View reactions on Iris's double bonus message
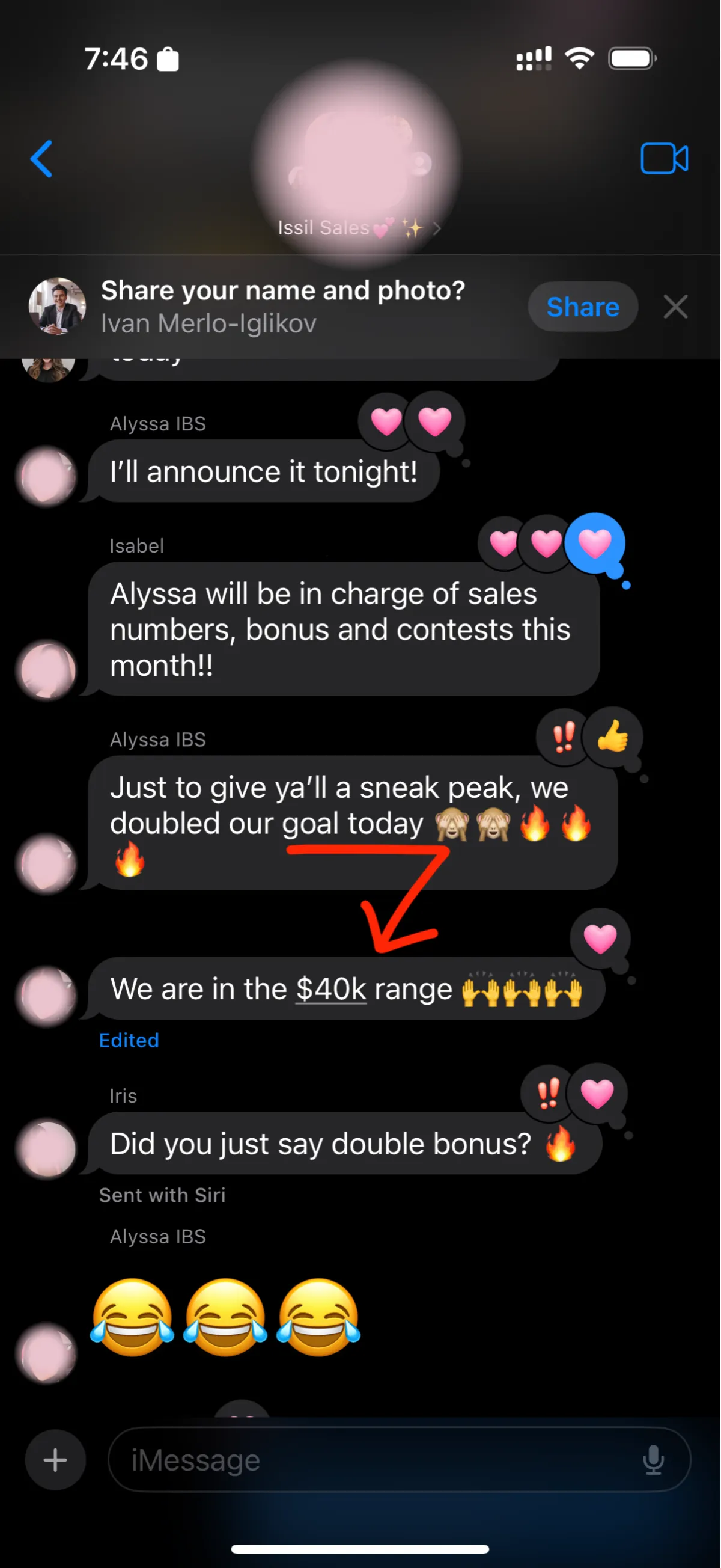This screenshot has width=721, height=1568. click(574, 1094)
